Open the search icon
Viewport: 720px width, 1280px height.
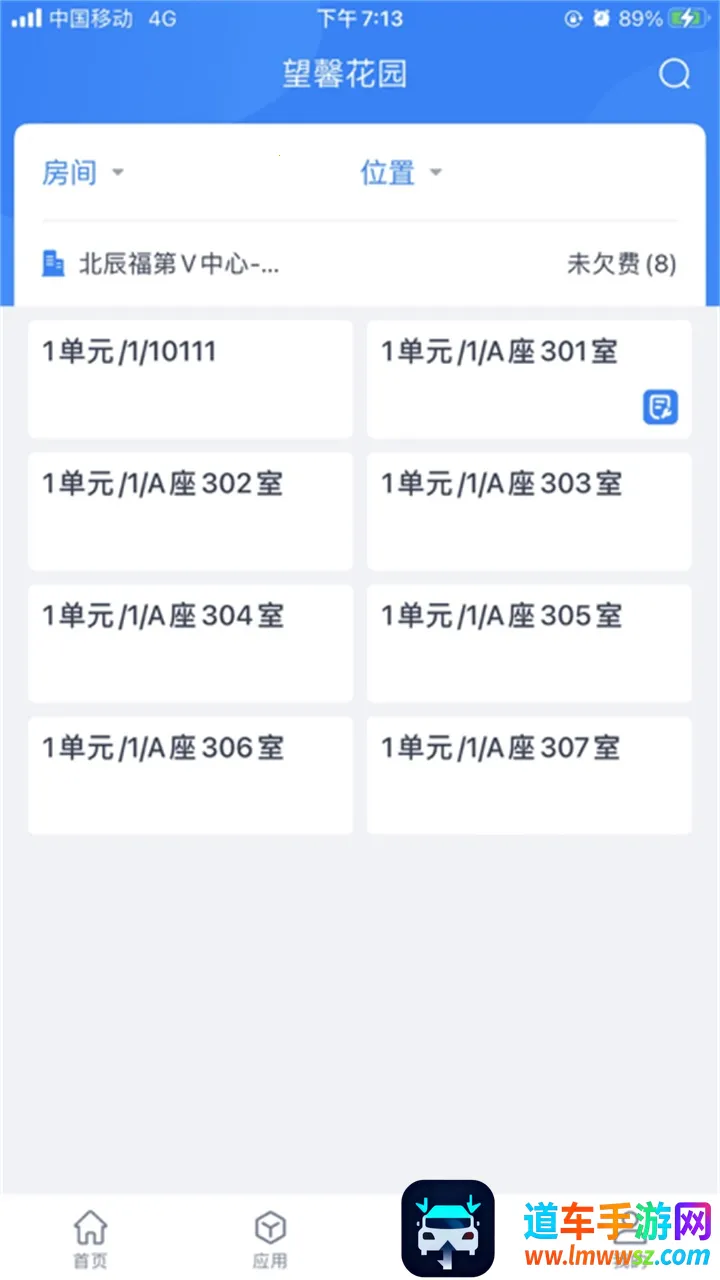tap(674, 75)
